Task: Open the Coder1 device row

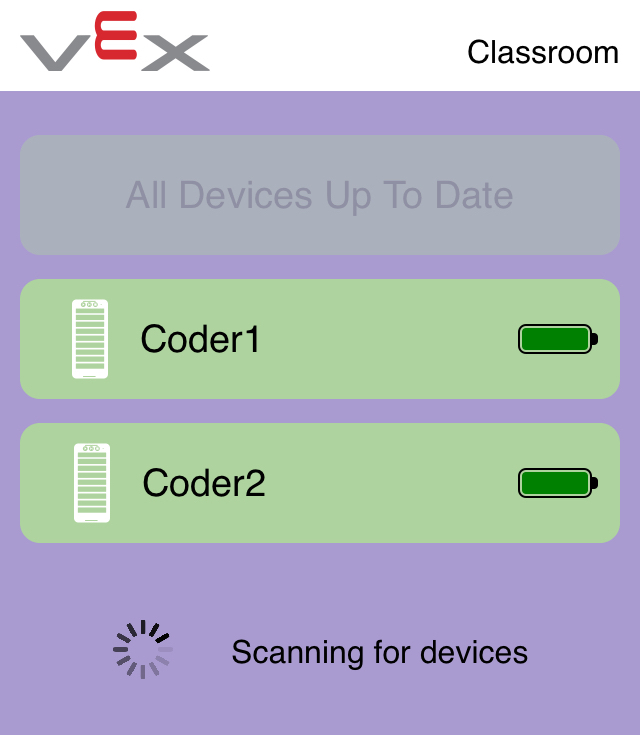Action: click(319, 339)
